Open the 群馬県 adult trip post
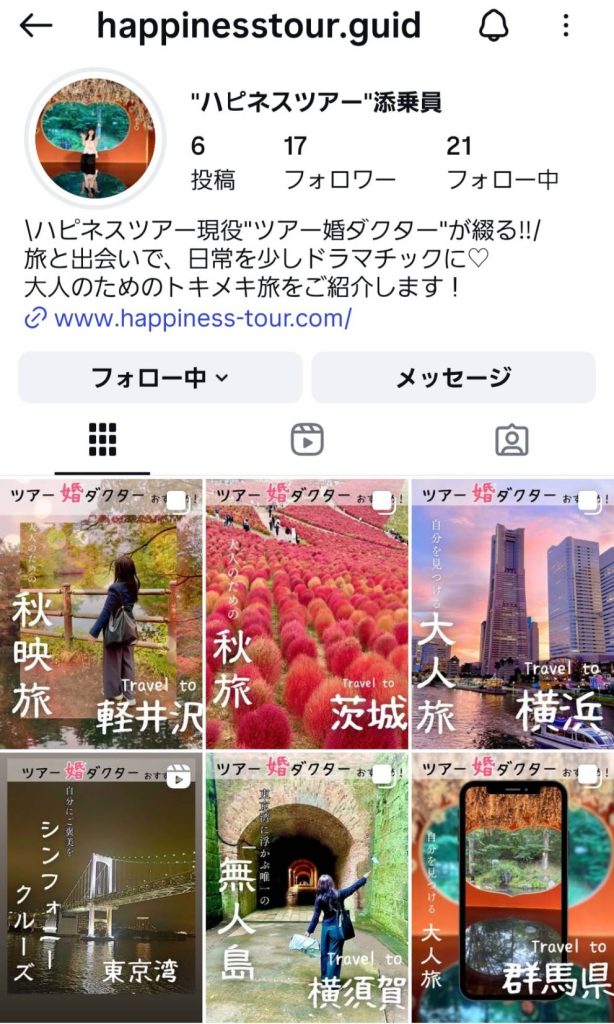614x1024 pixels. [512, 888]
